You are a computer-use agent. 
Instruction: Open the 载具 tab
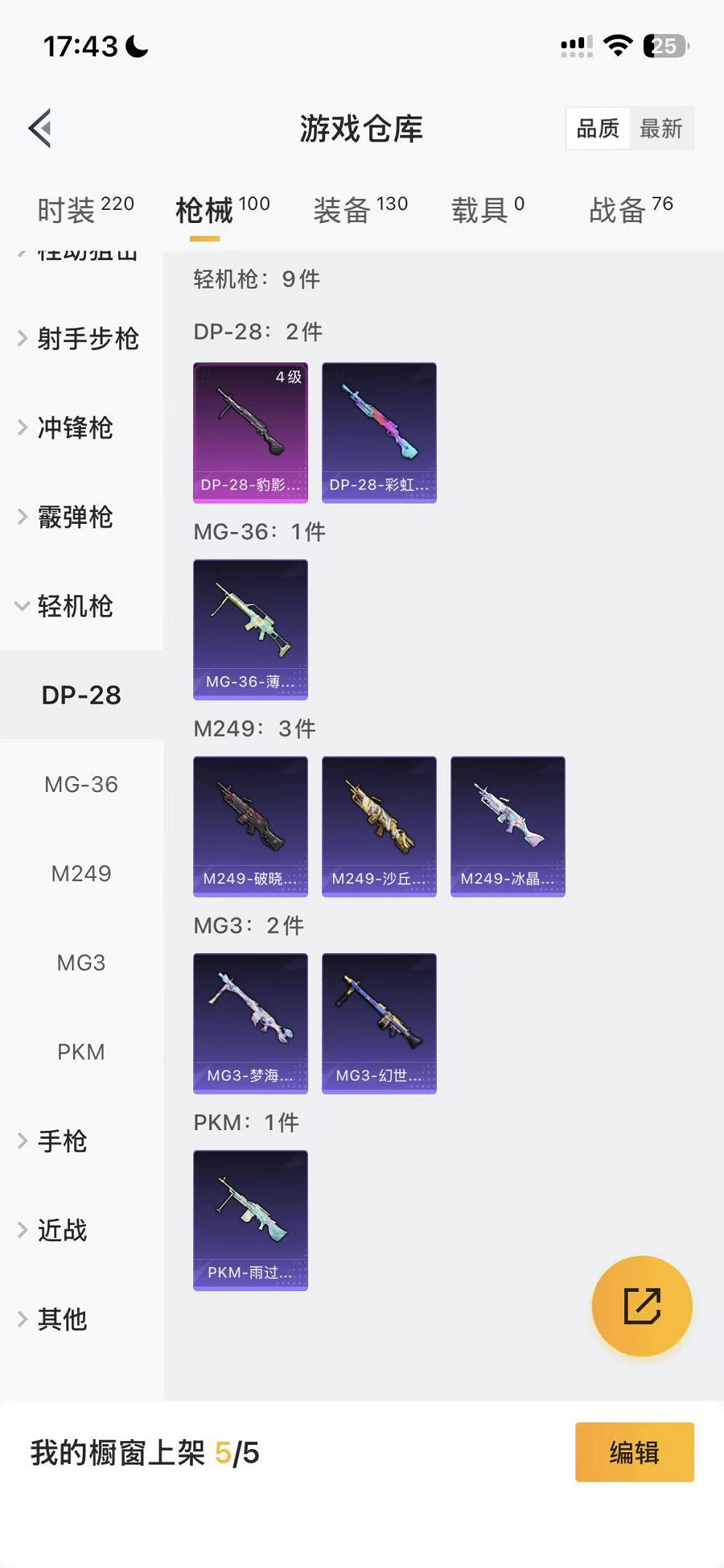coord(487,210)
